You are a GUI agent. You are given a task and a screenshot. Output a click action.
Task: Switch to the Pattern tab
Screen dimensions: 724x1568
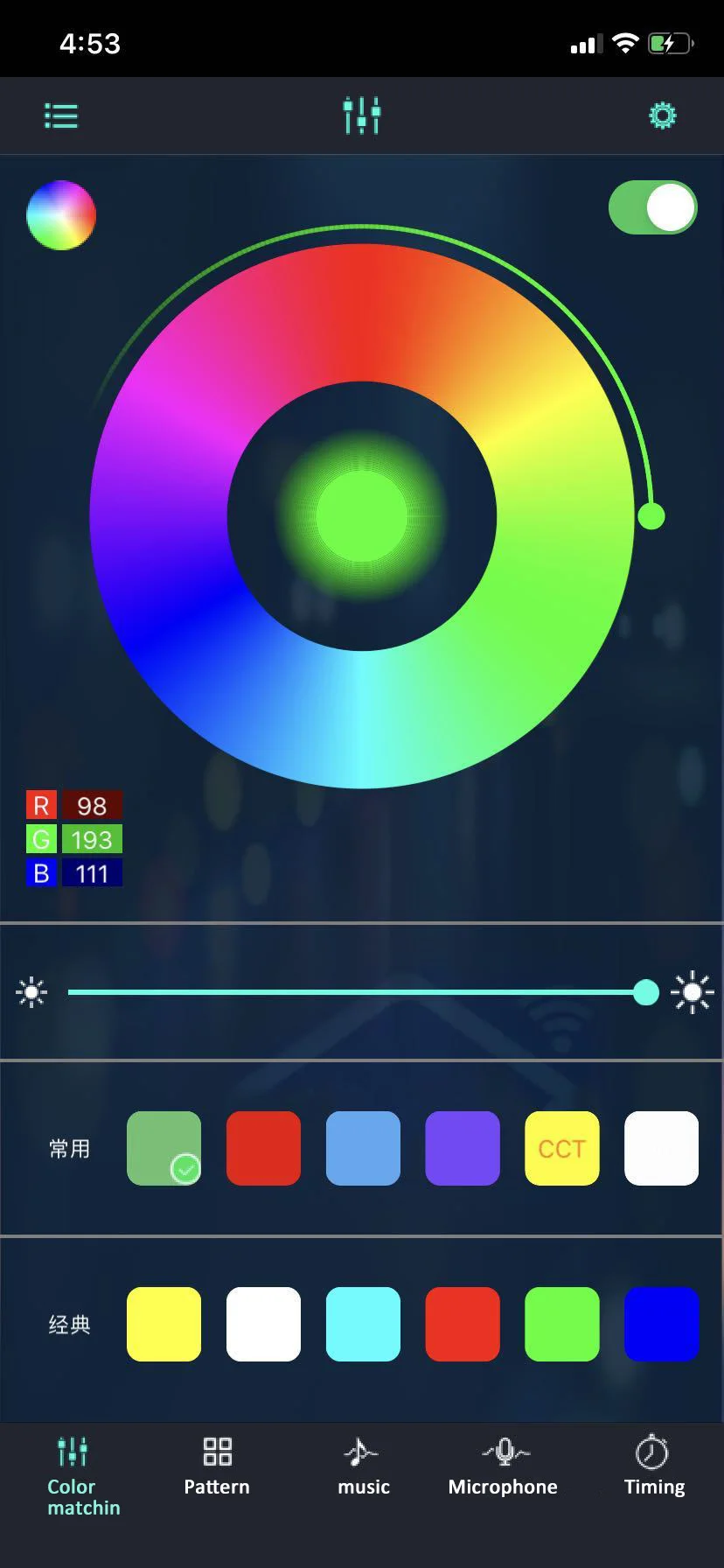(x=217, y=1466)
